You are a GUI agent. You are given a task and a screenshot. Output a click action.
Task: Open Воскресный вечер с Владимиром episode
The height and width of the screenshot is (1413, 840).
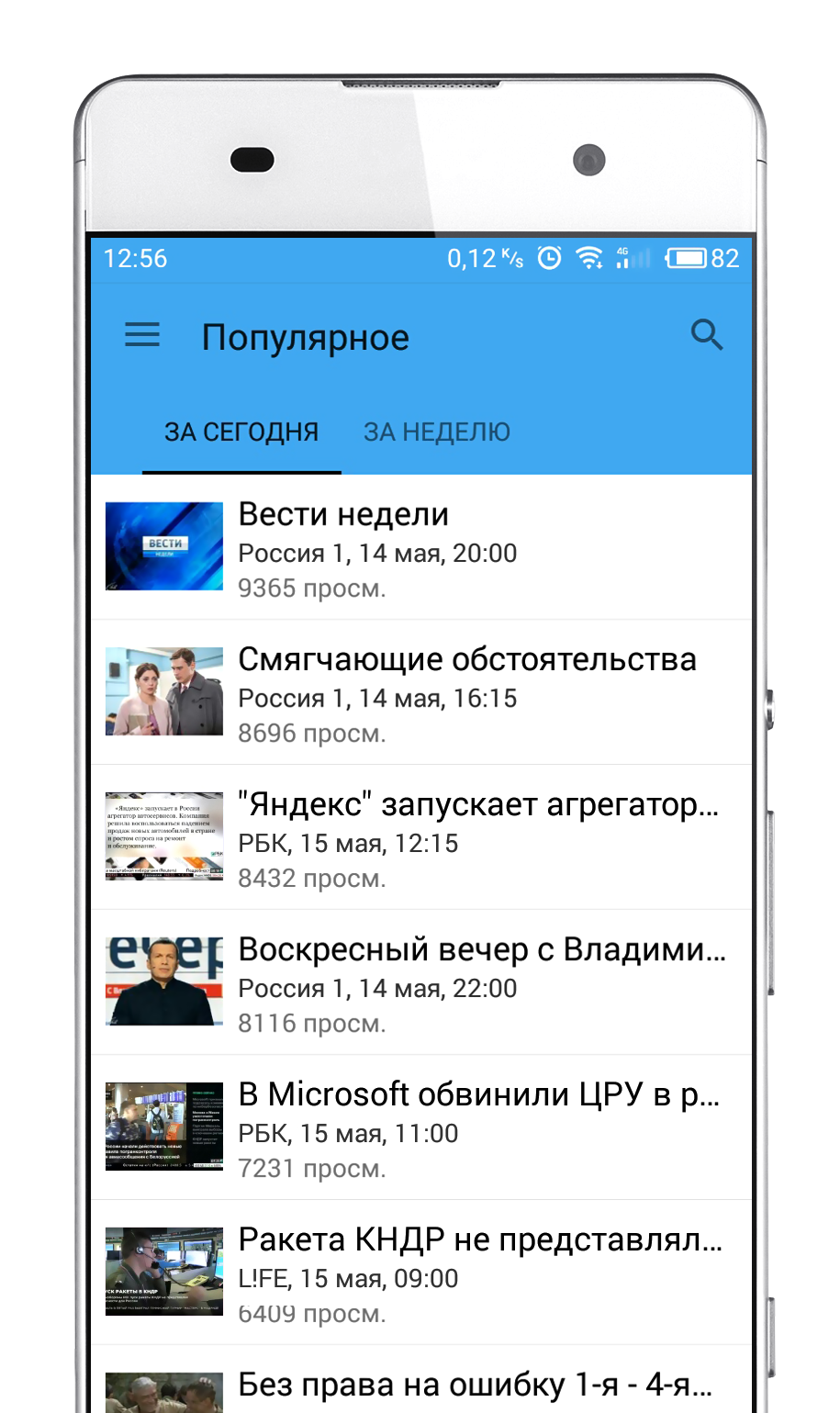[x=420, y=982]
